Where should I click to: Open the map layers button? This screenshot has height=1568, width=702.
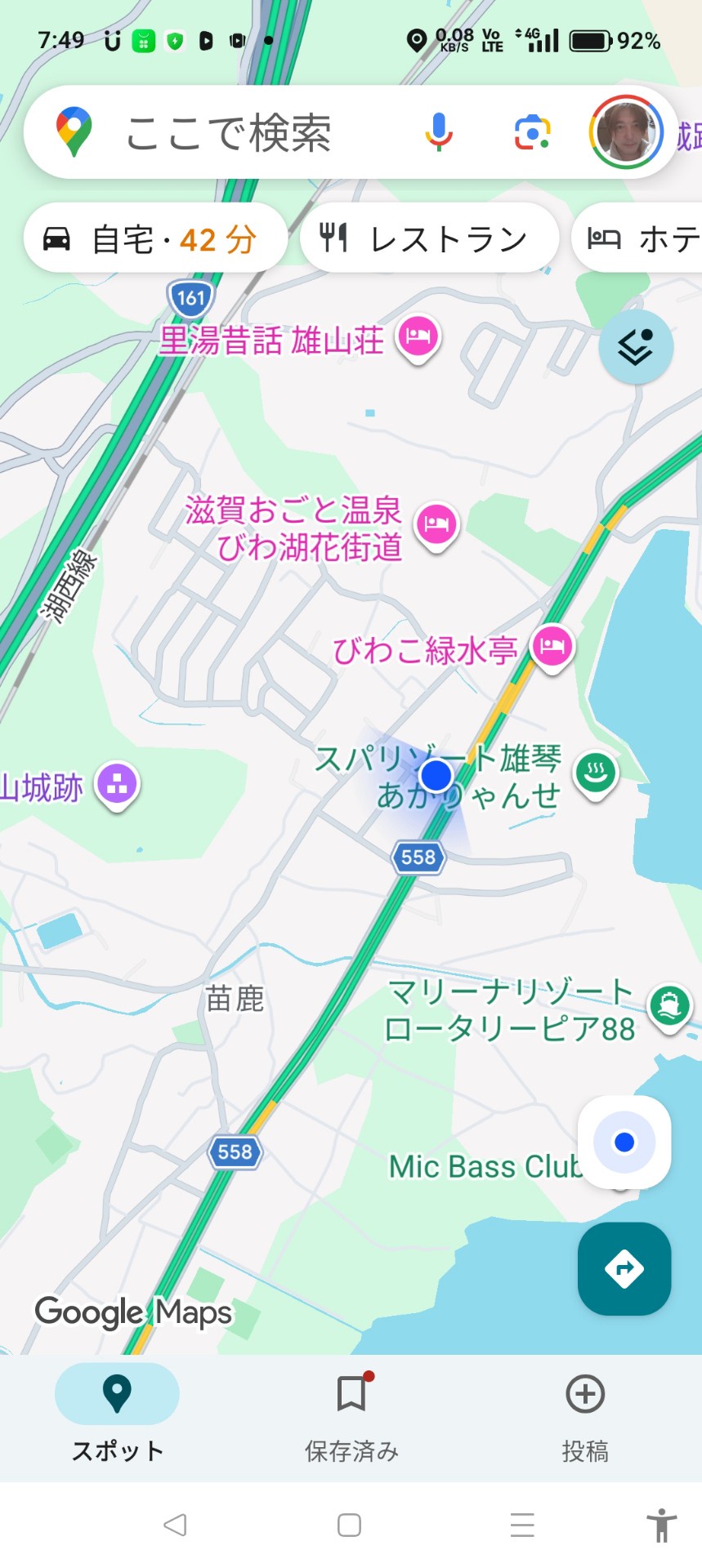point(636,348)
